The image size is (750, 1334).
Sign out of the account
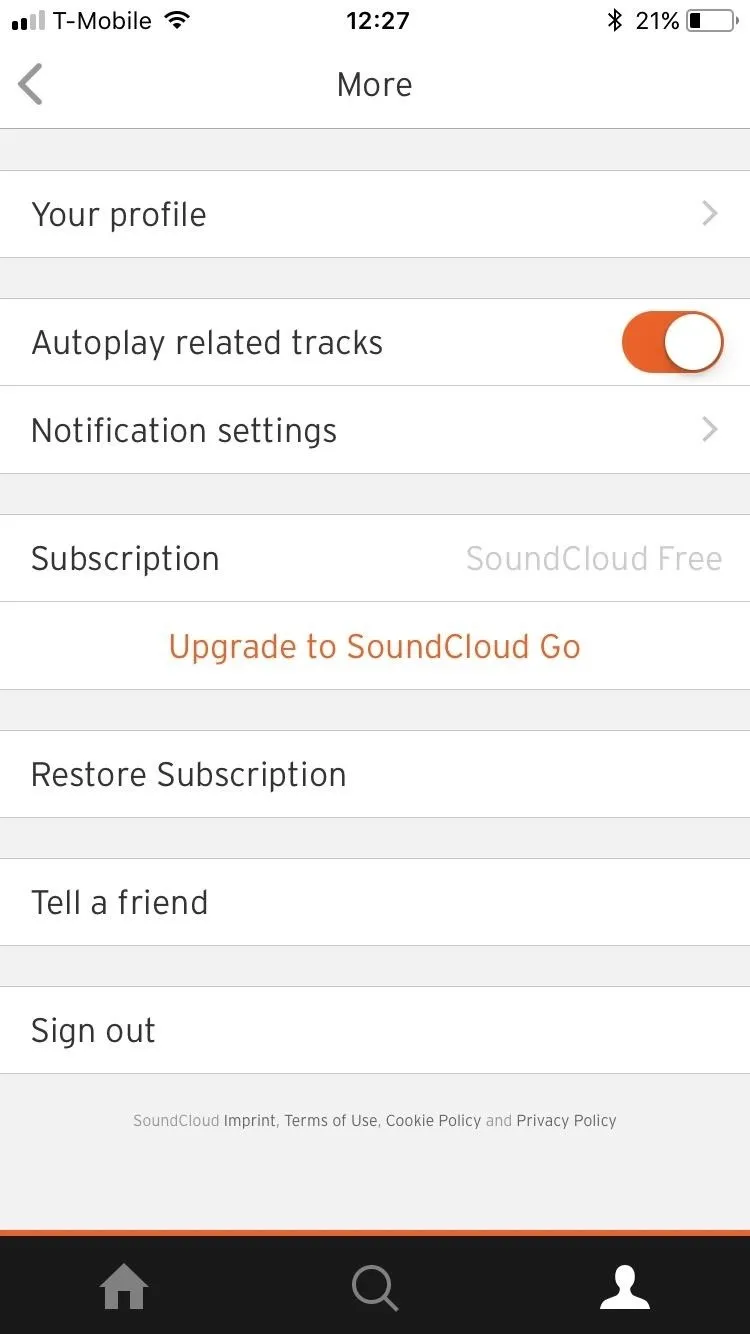pos(375,1030)
